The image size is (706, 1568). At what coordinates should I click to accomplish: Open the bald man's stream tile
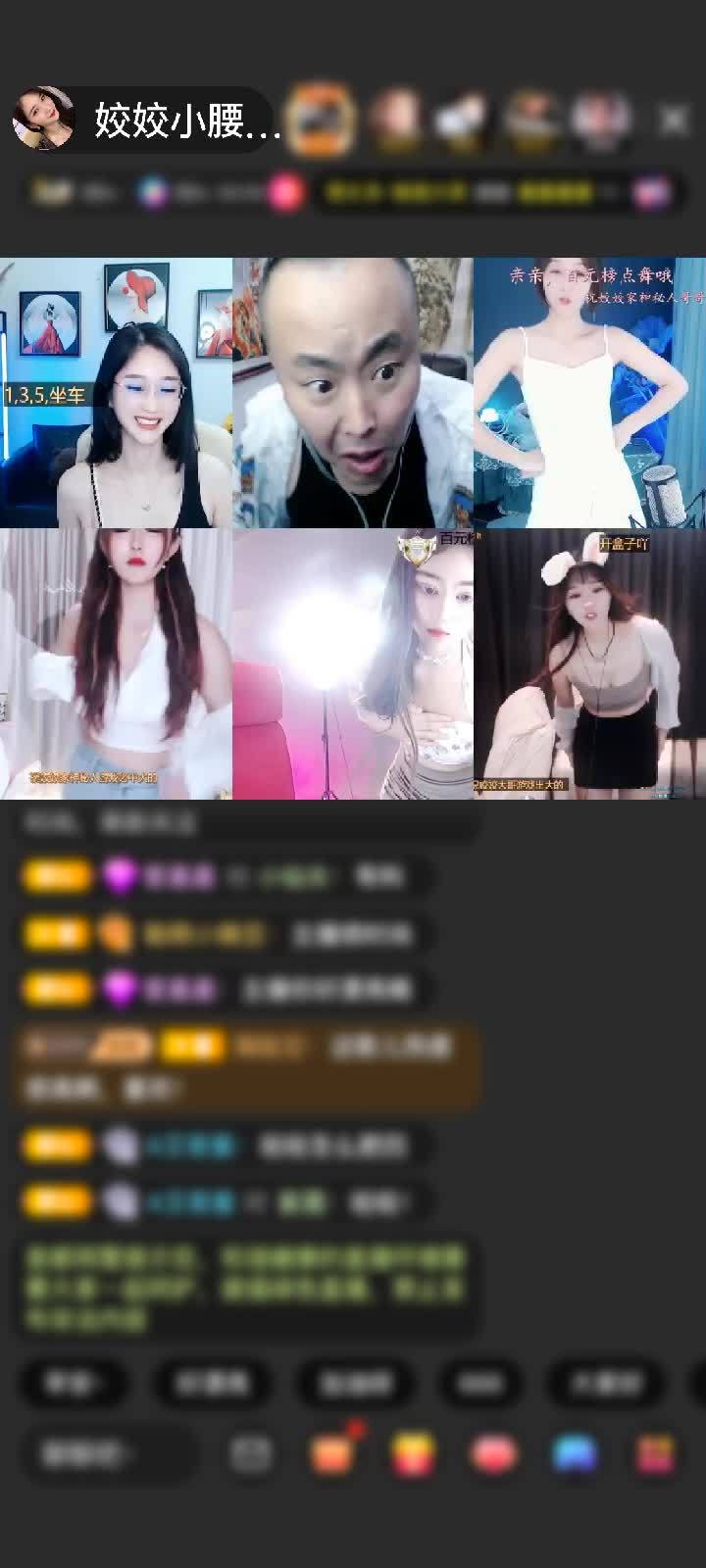[x=352, y=393]
